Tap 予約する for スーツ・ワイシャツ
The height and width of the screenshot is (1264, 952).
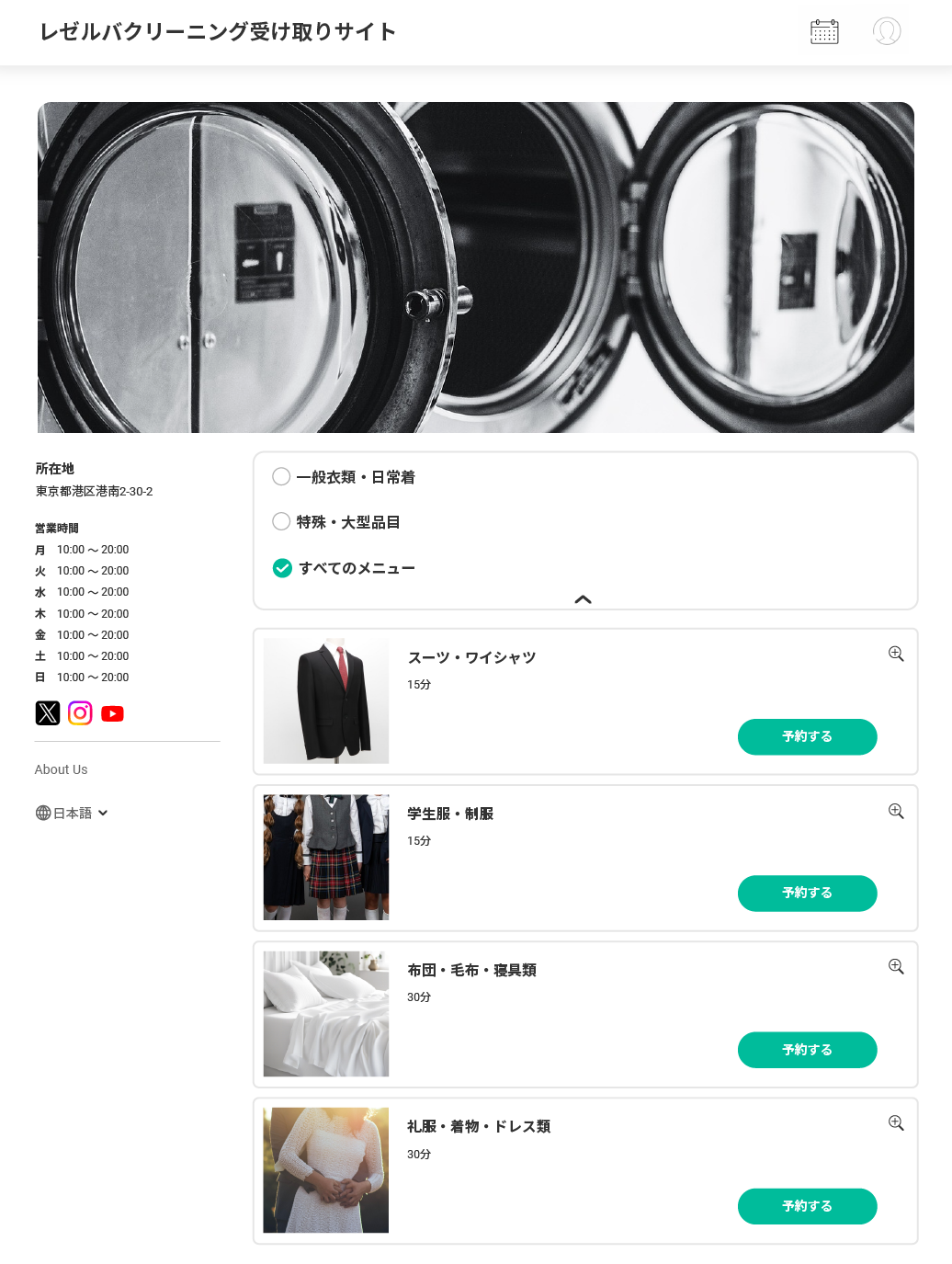point(807,736)
